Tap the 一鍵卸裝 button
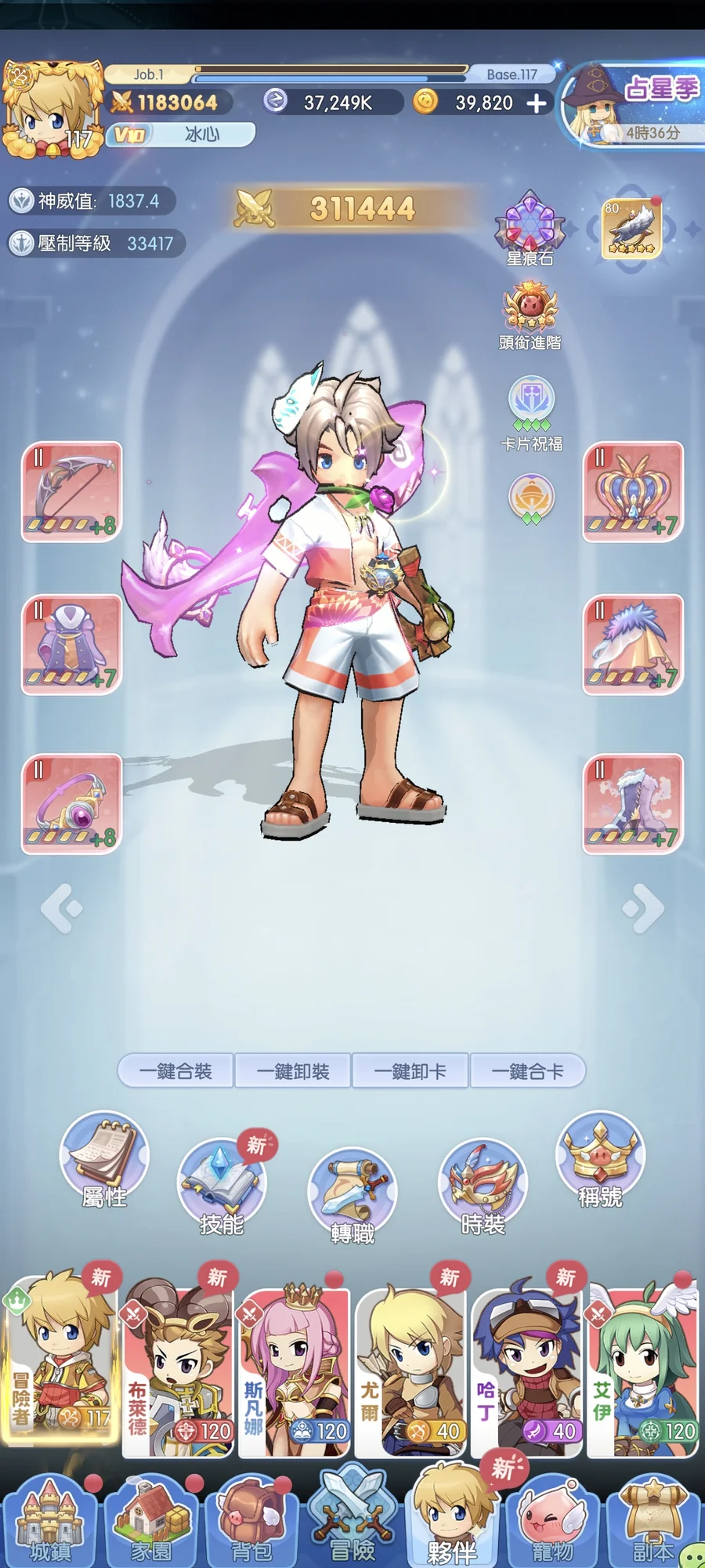The image size is (705, 1568). 293,1070
